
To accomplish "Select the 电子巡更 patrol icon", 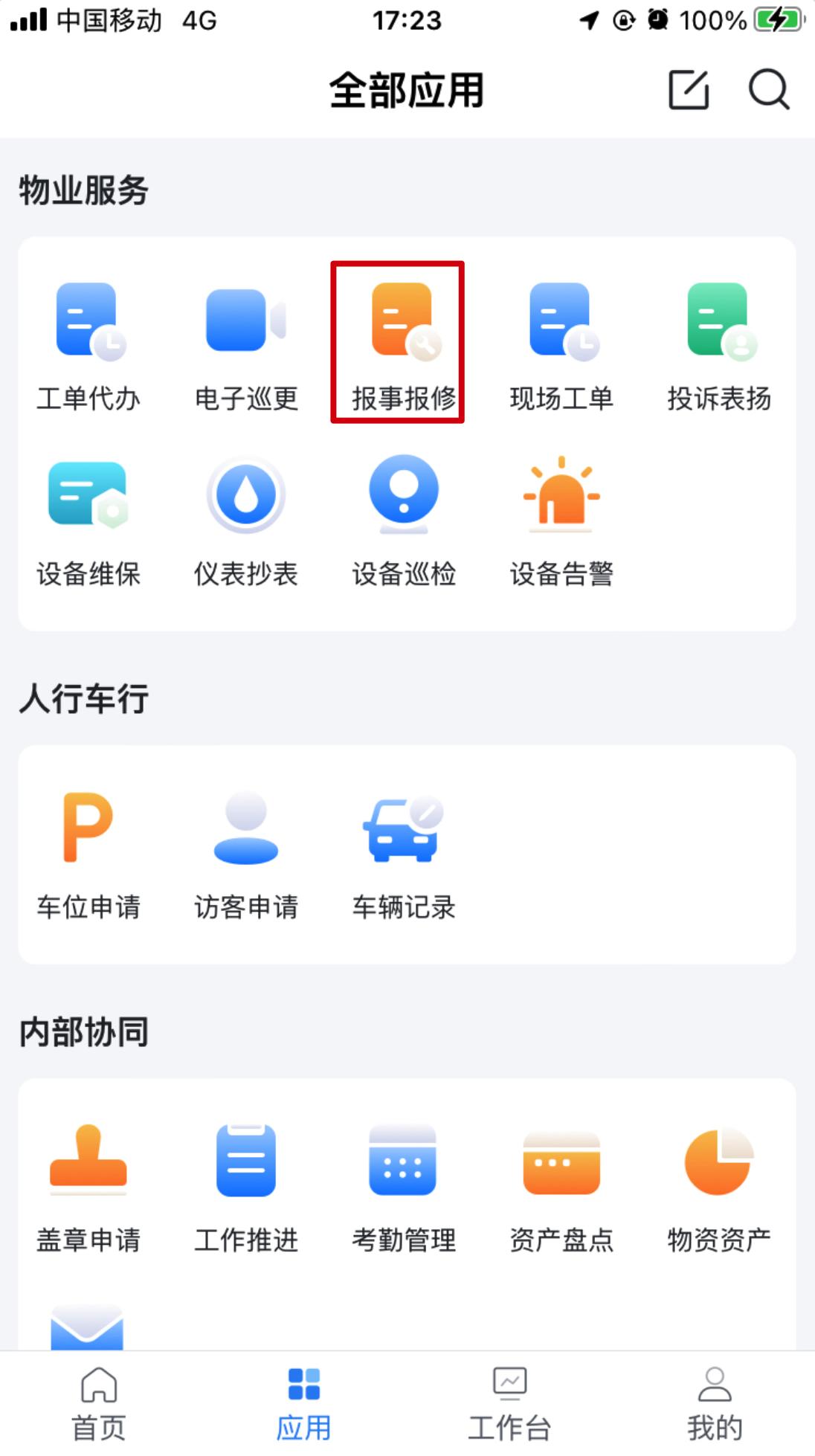I will click(245, 342).
